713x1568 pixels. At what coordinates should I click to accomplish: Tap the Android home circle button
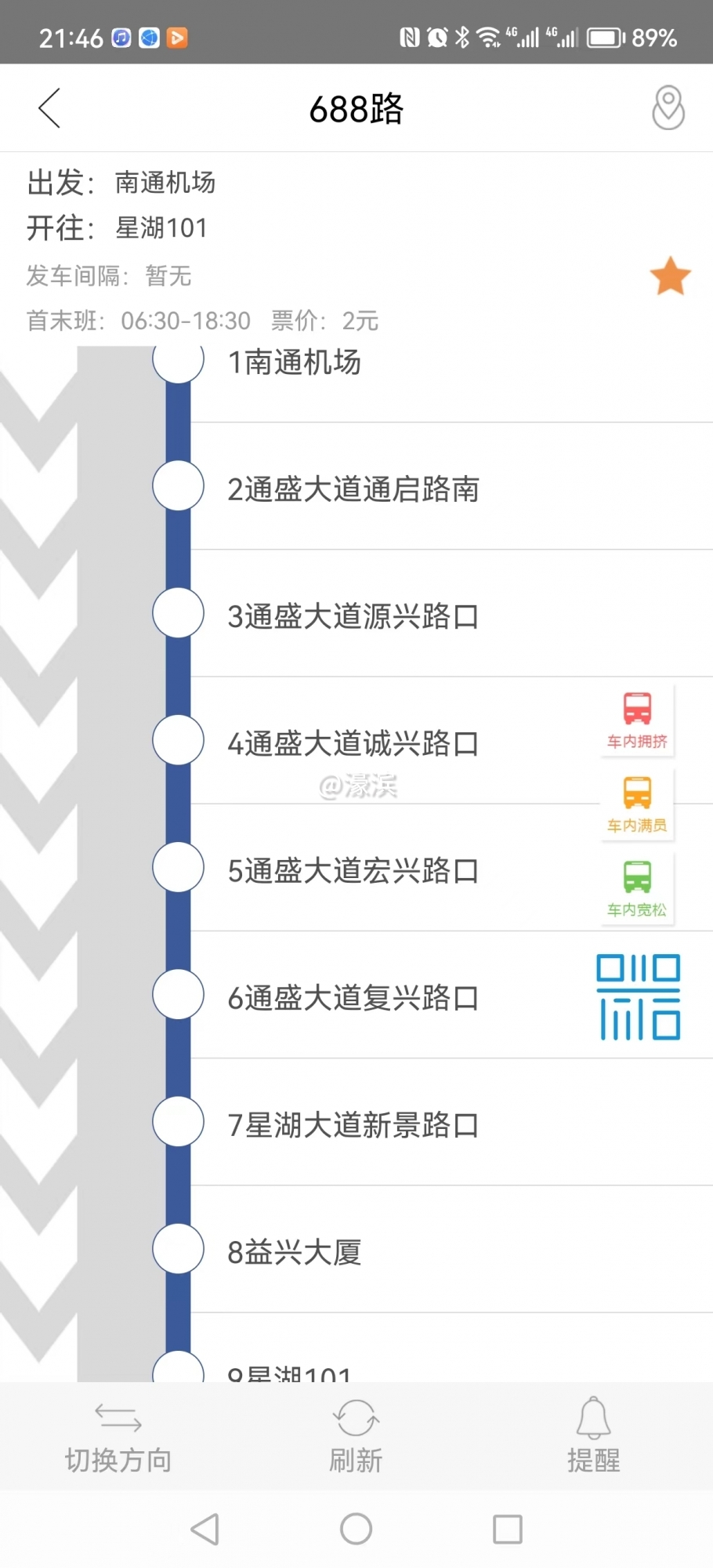click(356, 1528)
